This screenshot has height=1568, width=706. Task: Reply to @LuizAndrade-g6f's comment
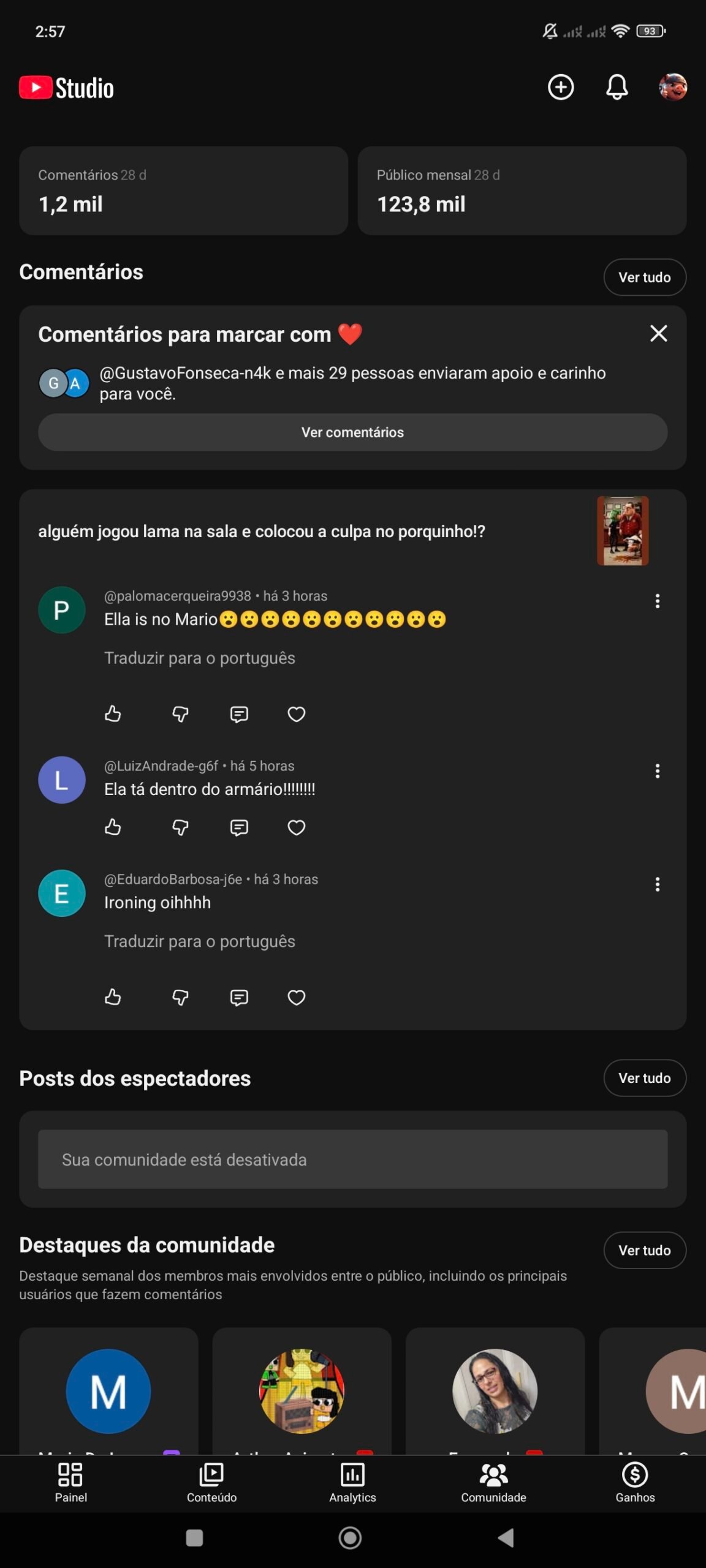click(x=238, y=827)
